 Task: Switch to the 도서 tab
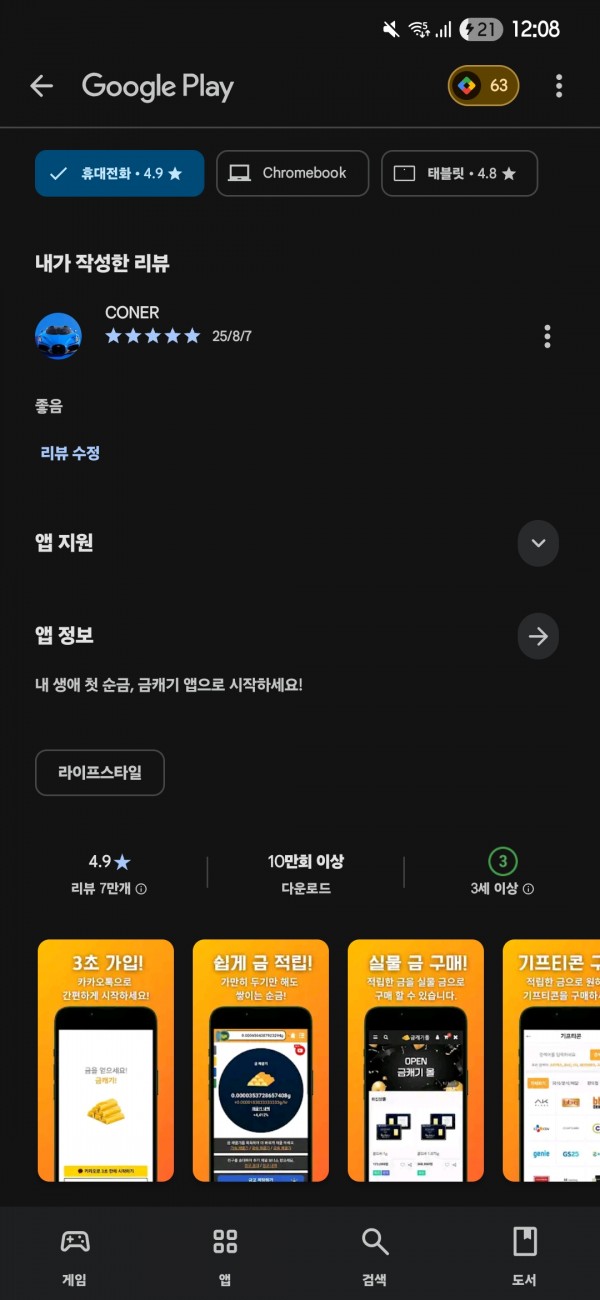tap(525, 1256)
